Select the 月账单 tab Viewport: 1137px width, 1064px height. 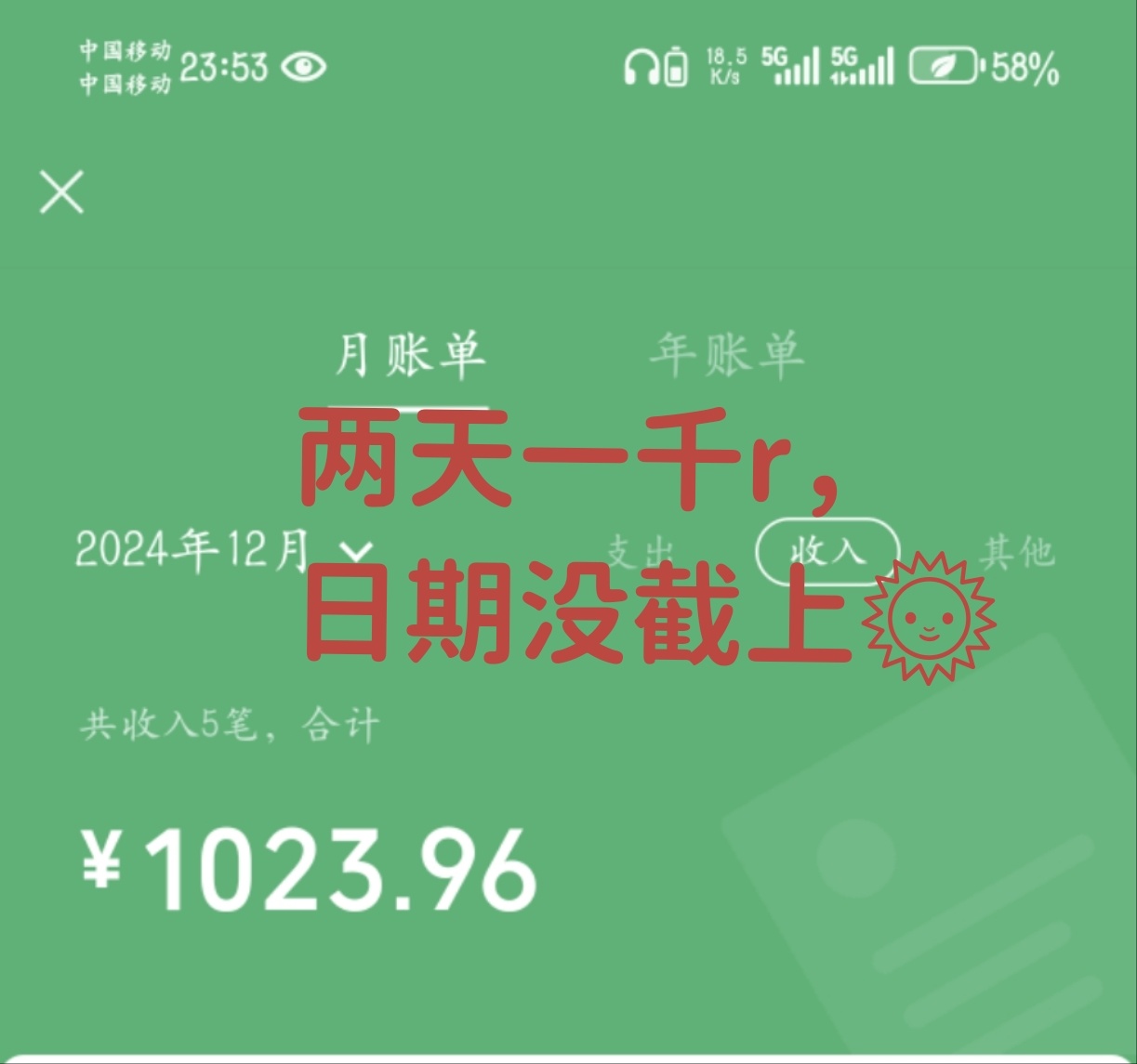pos(410,355)
